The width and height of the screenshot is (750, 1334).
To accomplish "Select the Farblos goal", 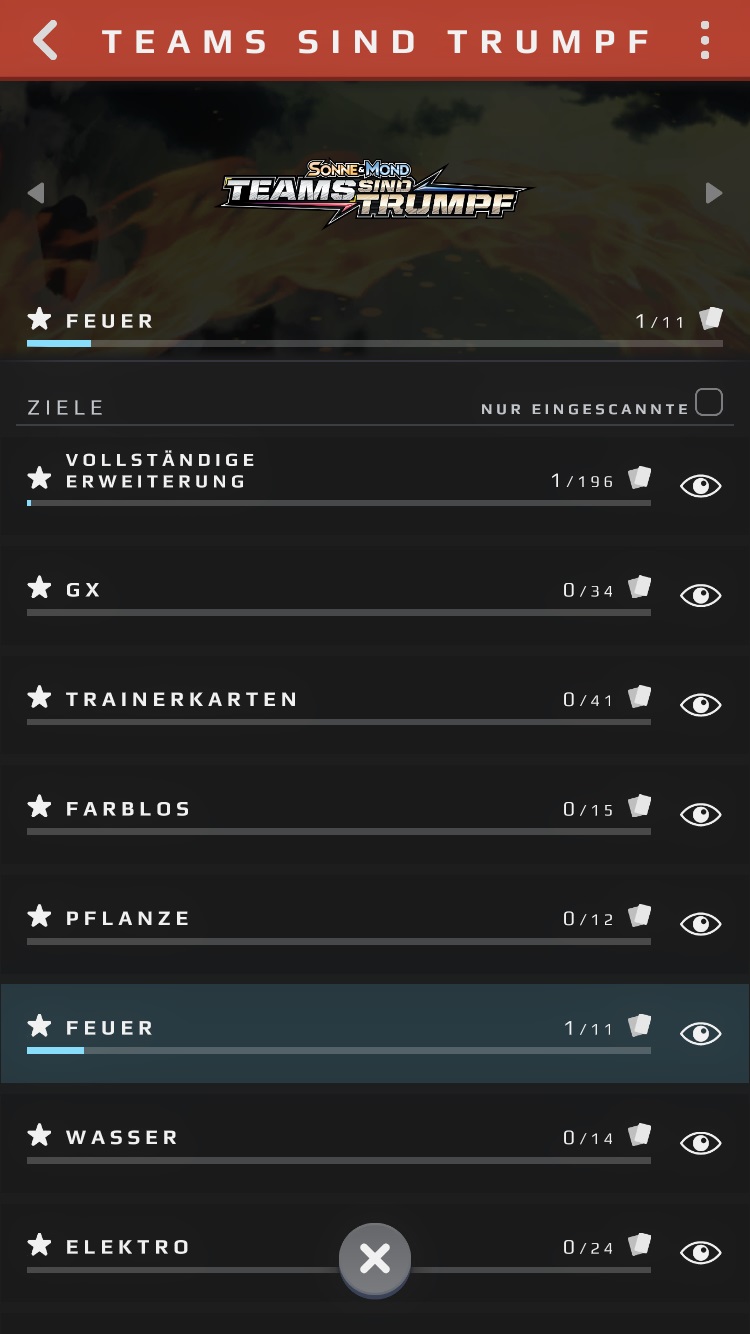I will coord(300,809).
